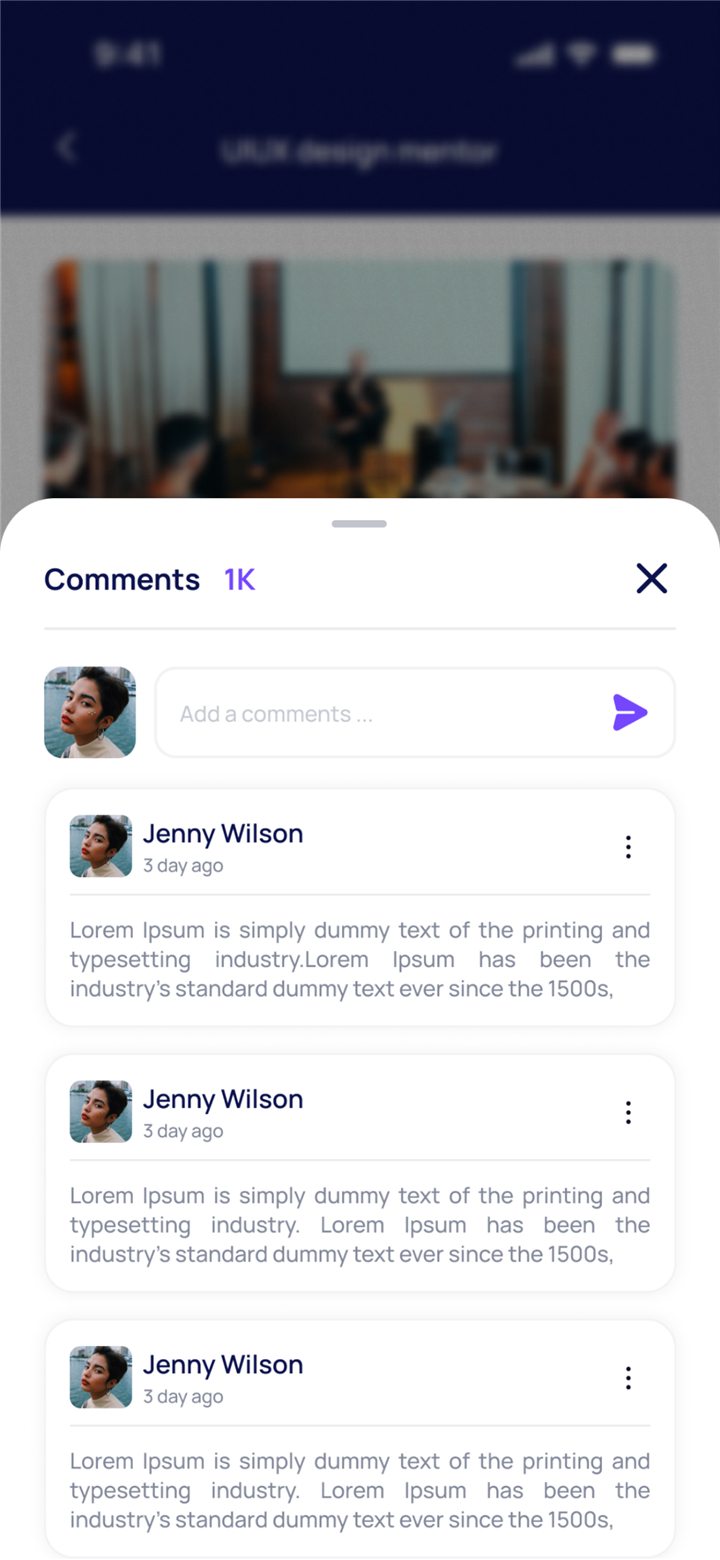This screenshot has width=720, height=1560.
Task: Open the 1K comment count link
Action: (240, 579)
